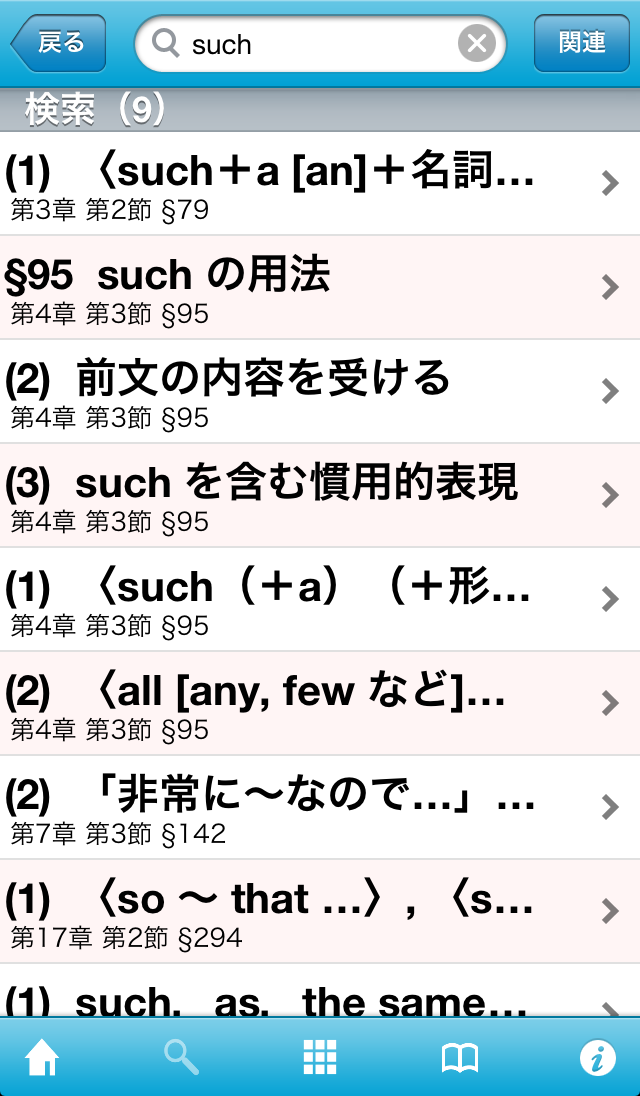Image resolution: width=640 pixels, height=1096 pixels.
Task: Open the grid index tab
Action: tap(320, 1058)
